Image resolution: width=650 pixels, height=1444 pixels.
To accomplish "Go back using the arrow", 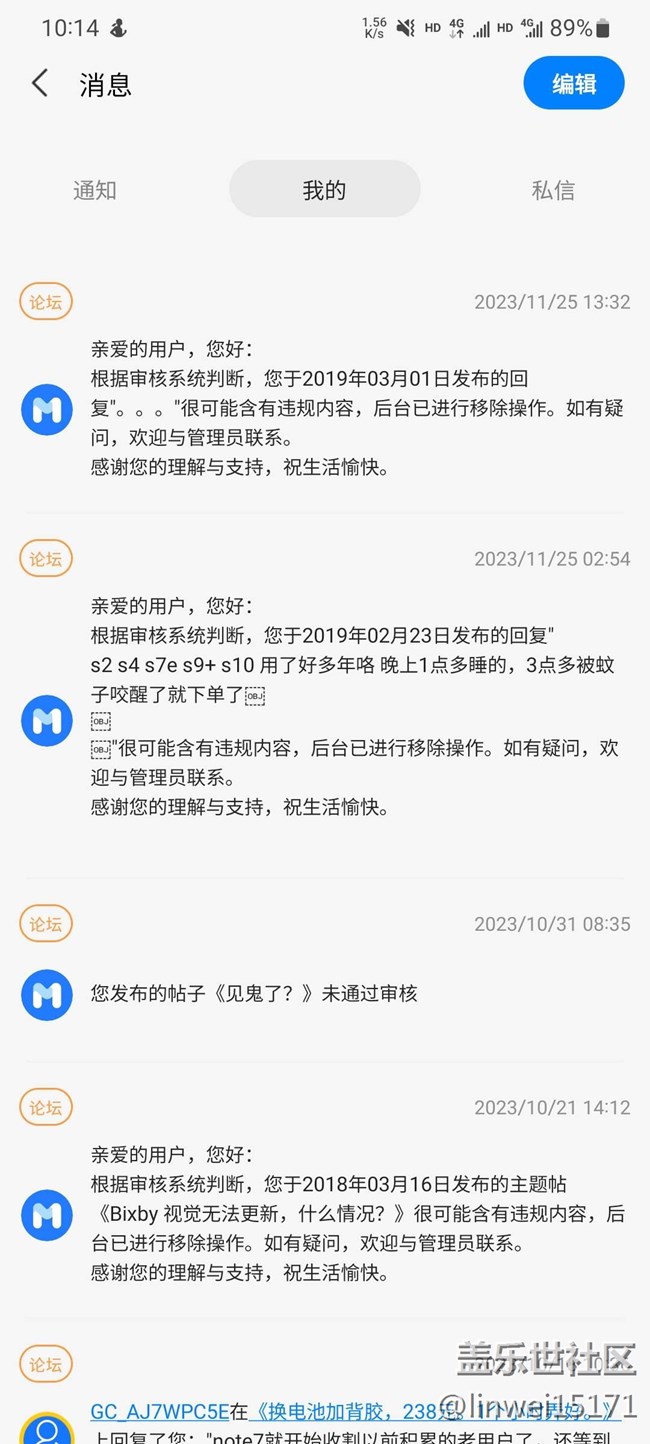I will 40,83.
